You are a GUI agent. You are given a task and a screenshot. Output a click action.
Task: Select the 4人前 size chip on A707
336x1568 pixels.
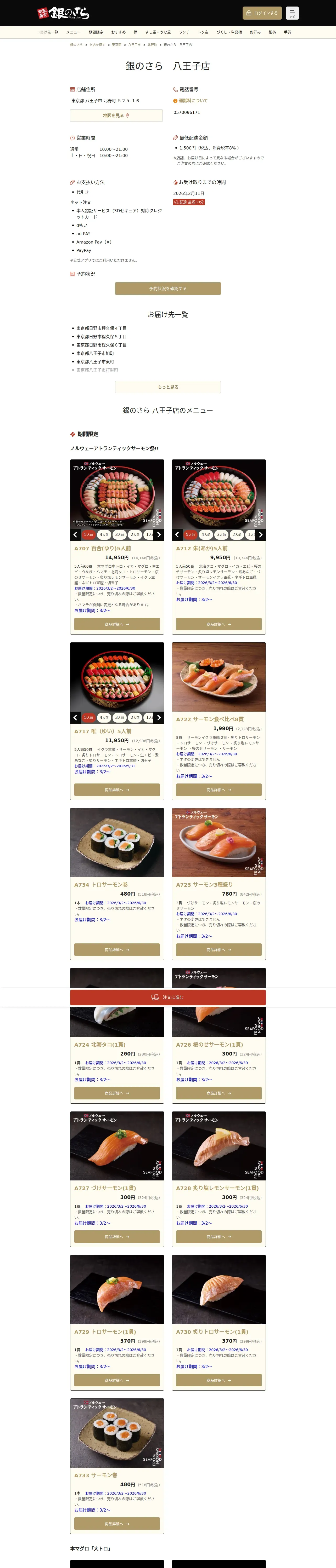pos(104,534)
